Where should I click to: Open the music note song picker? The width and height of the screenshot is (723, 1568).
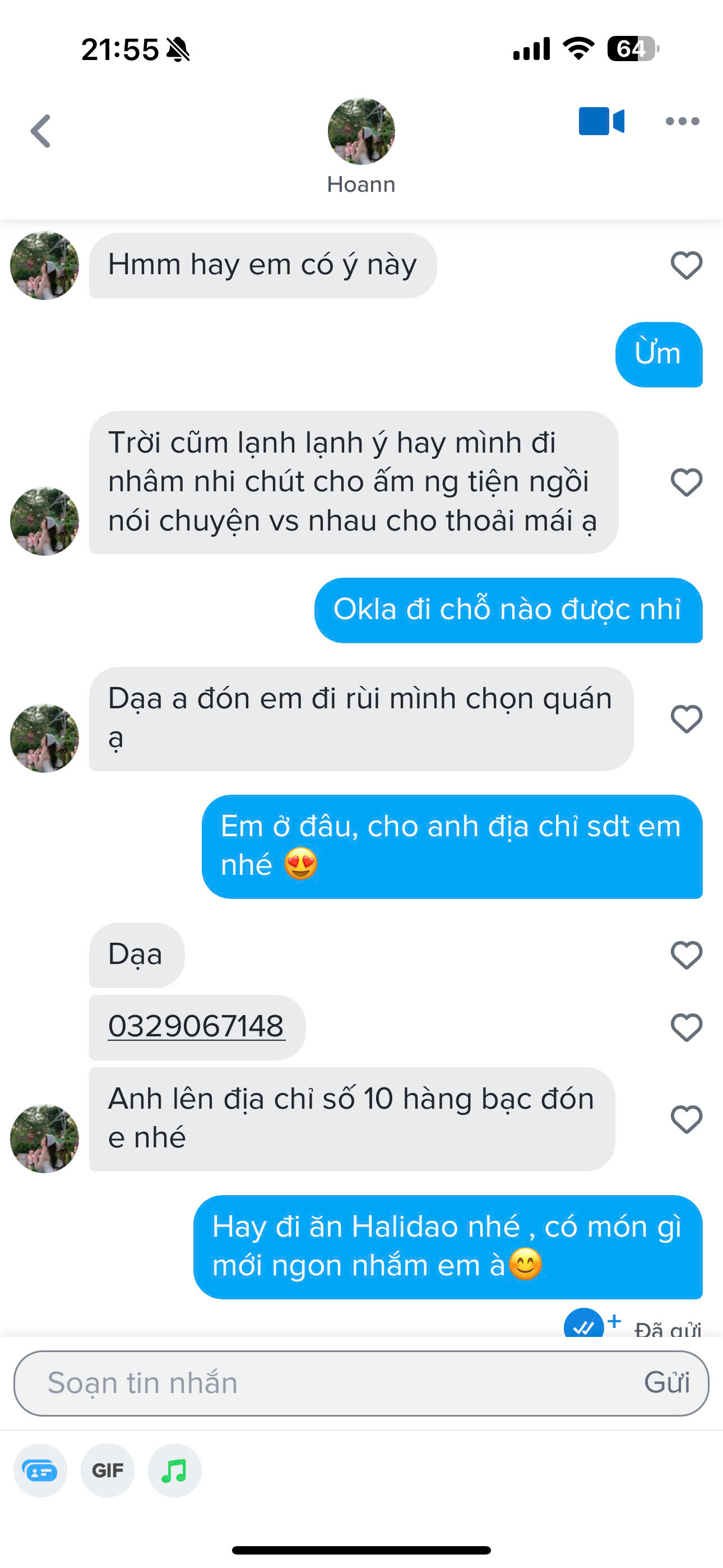click(x=175, y=1470)
